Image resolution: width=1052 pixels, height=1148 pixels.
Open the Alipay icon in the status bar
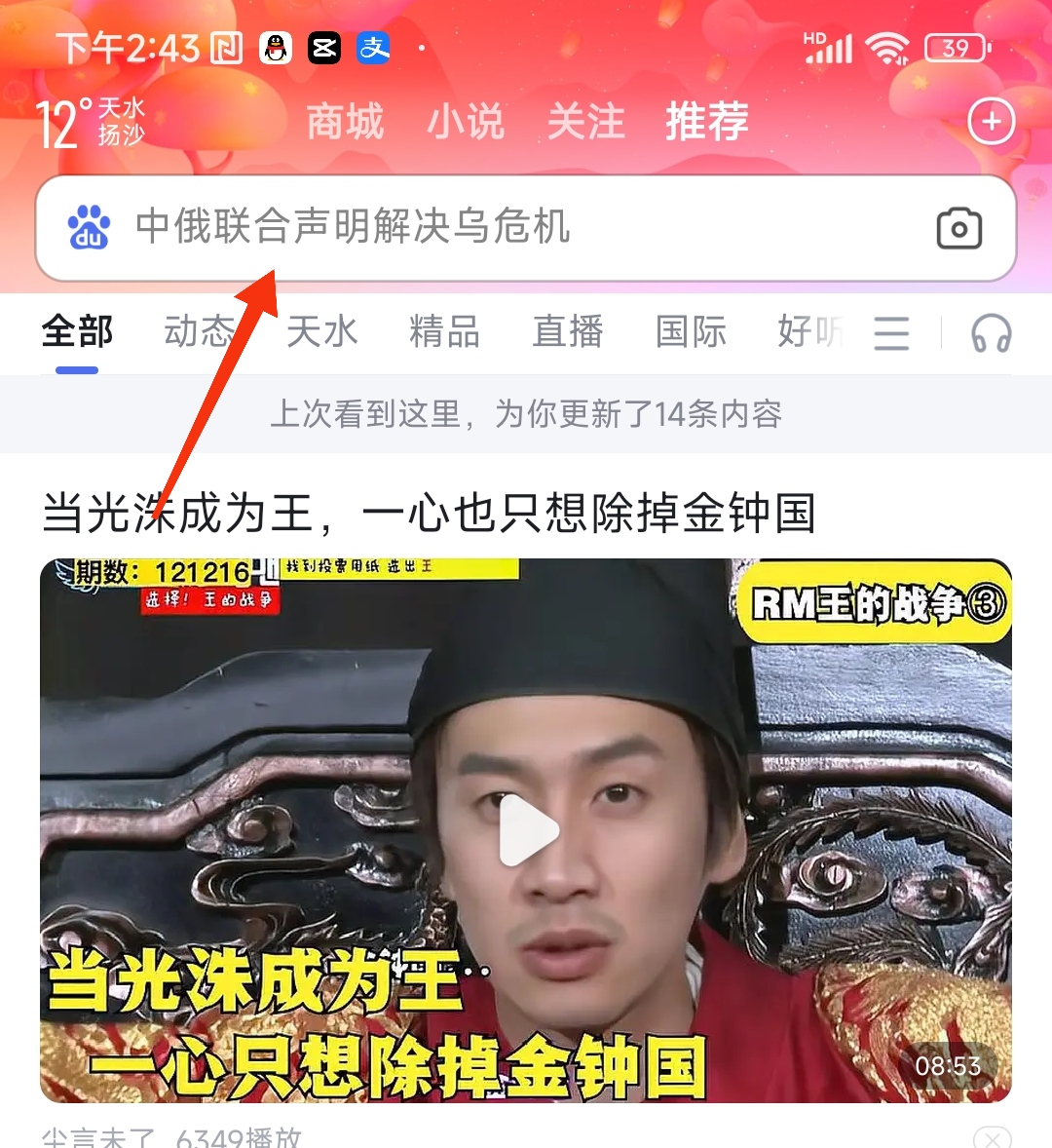(x=374, y=47)
